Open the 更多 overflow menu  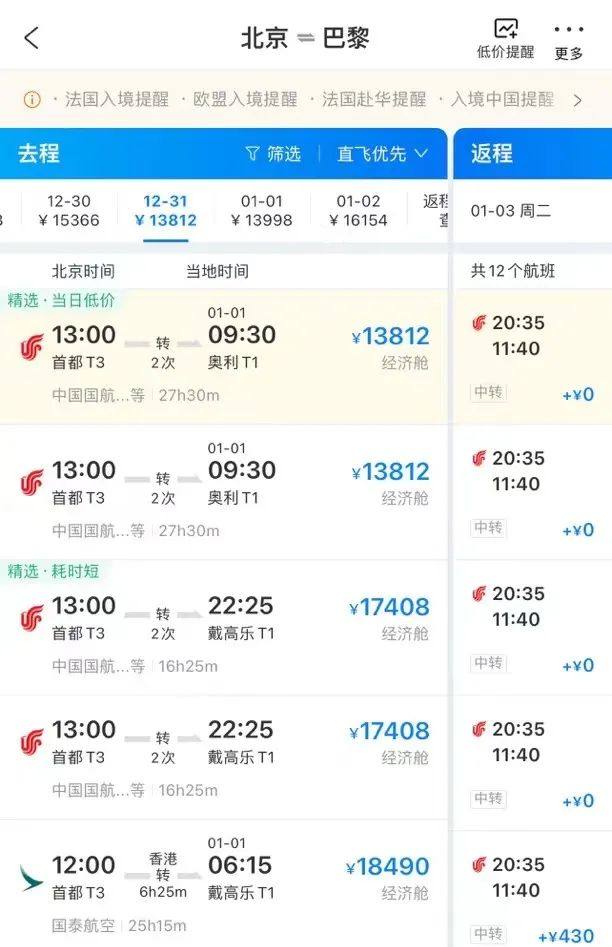pos(569,39)
